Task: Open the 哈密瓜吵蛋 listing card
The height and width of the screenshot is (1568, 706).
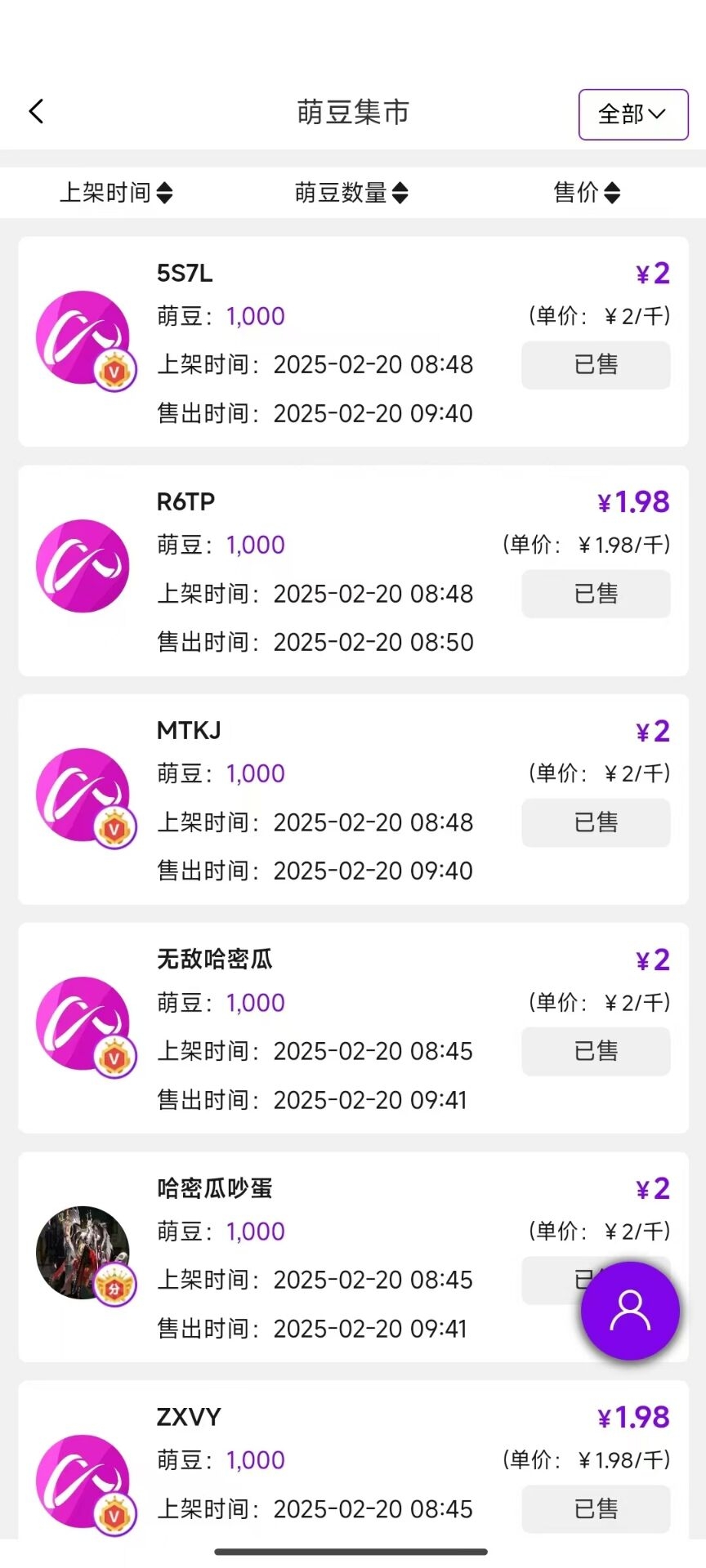Action: [x=353, y=1257]
